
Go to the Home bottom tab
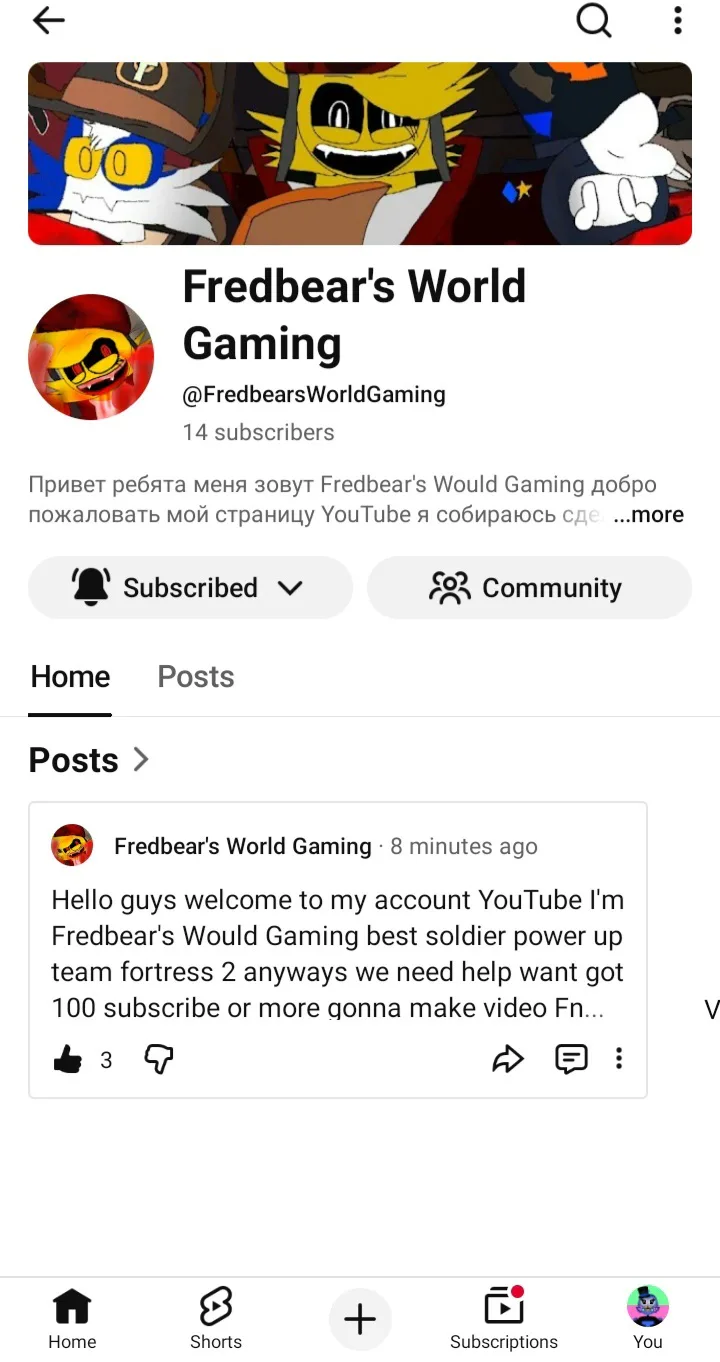click(72, 1319)
